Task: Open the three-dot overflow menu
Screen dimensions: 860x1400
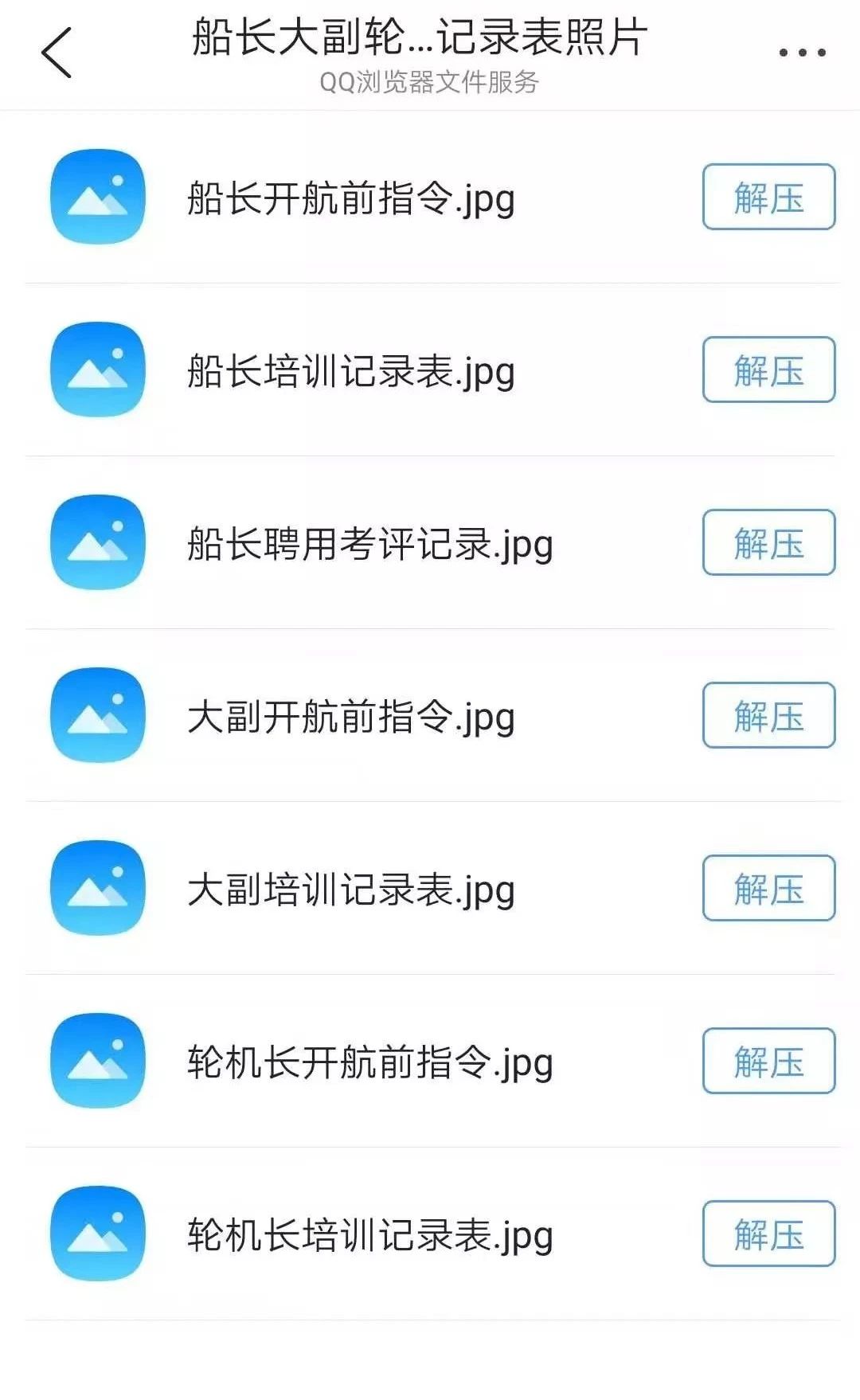Action: pos(802,53)
